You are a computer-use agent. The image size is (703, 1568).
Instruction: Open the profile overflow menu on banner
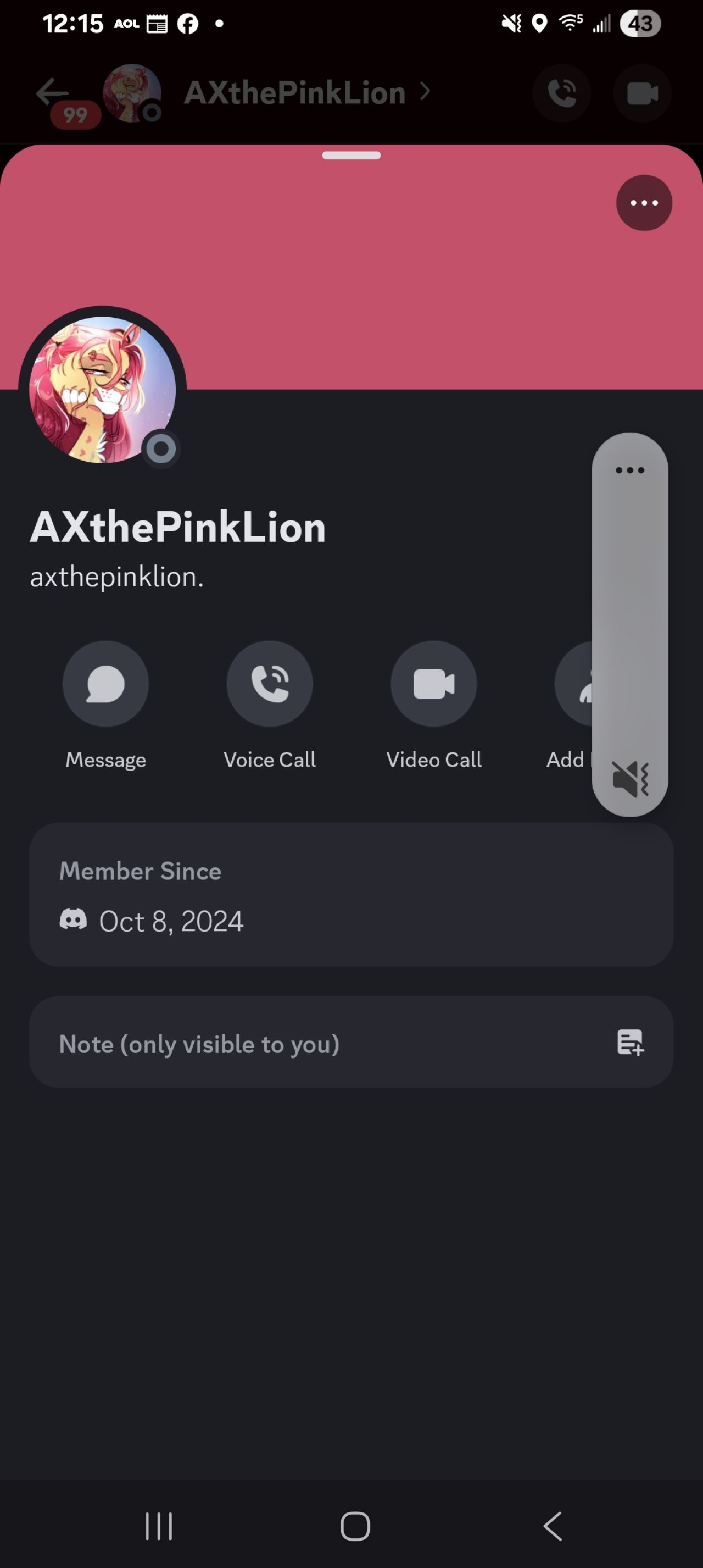tap(644, 203)
